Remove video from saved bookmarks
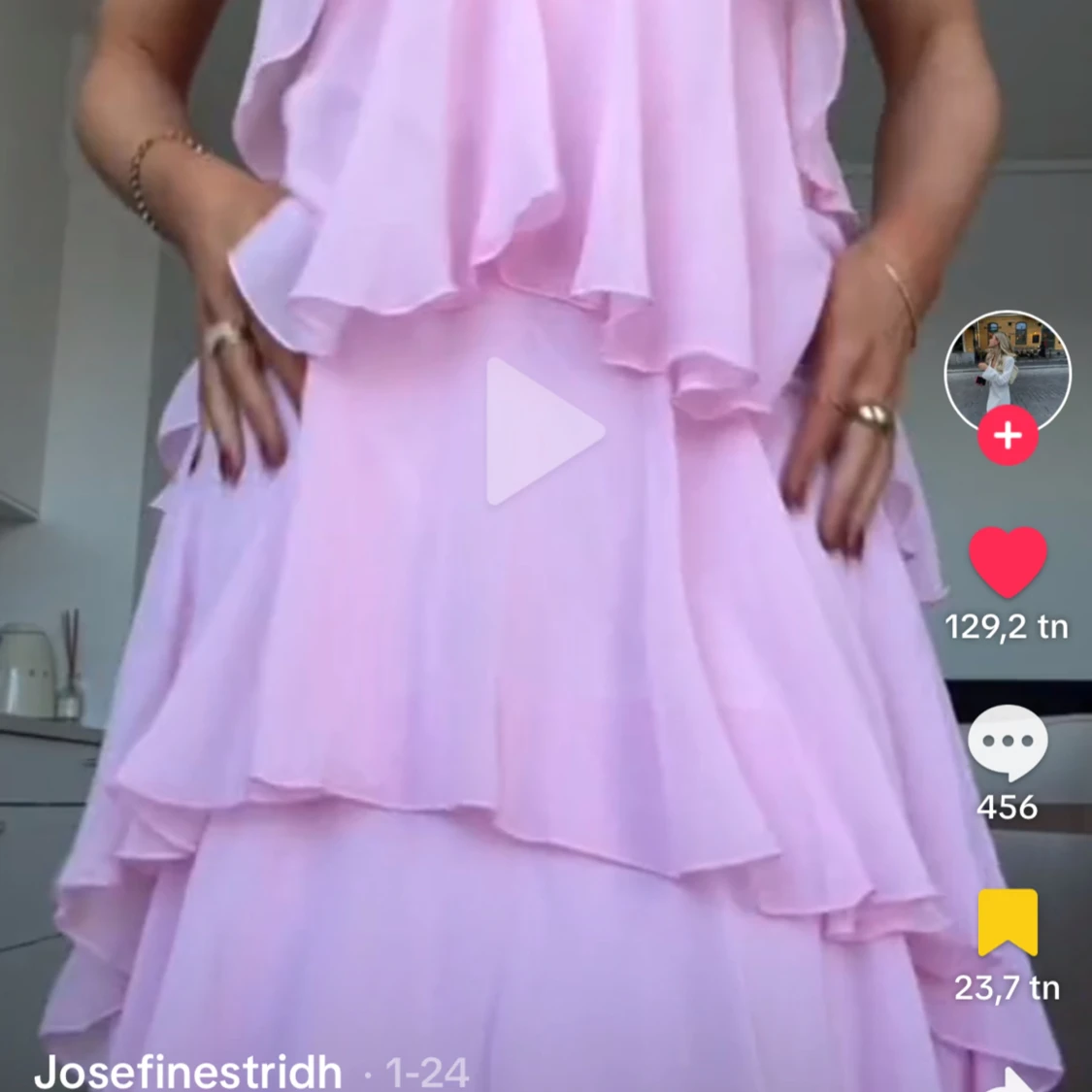 [x=1007, y=922]
